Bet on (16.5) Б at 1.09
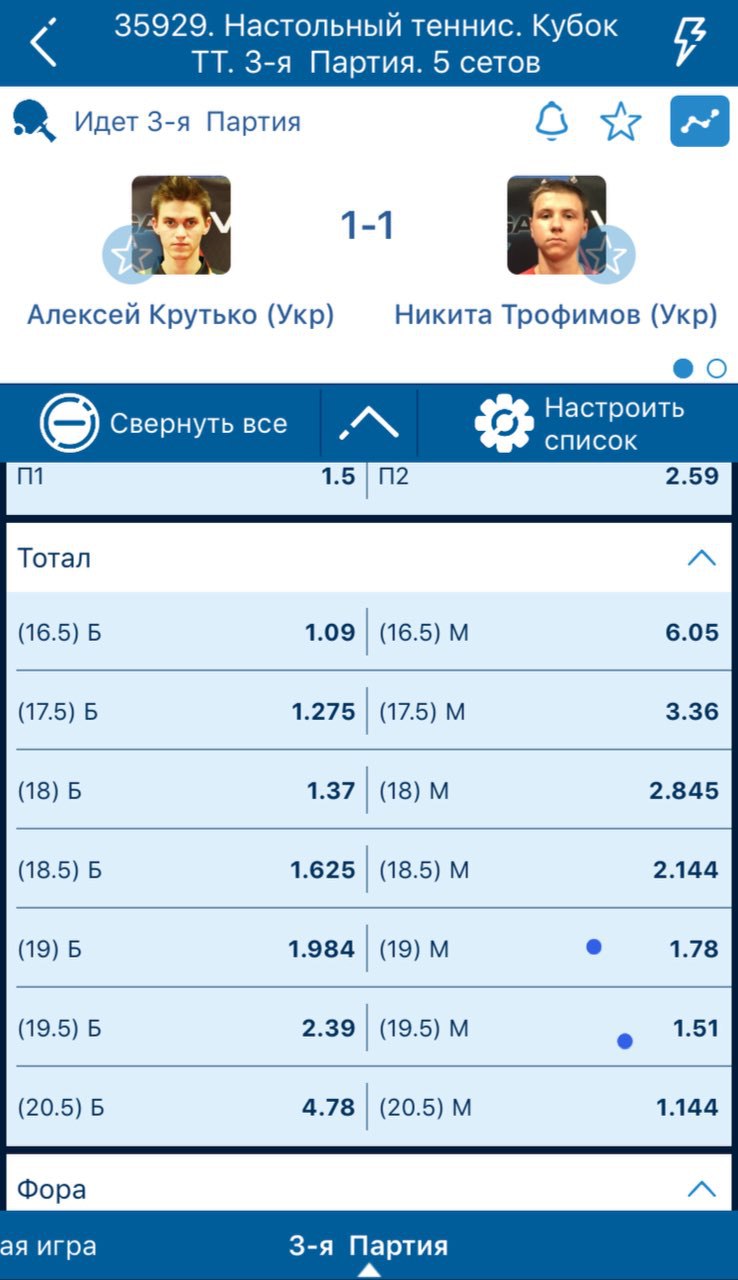The width and height of the screenshot is (738, 1280). 187,632
